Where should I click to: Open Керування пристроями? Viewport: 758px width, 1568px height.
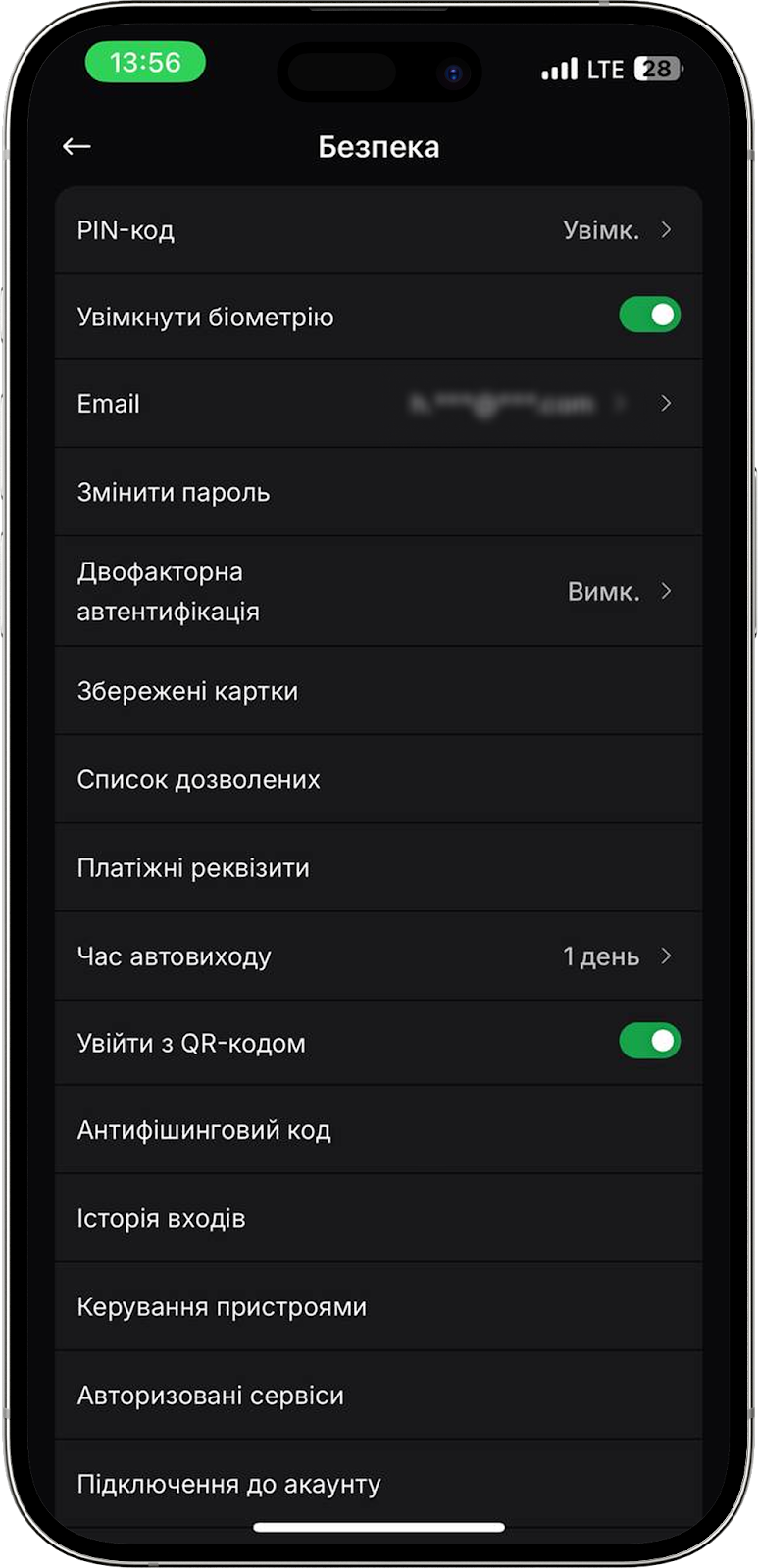pos(378,1306)
